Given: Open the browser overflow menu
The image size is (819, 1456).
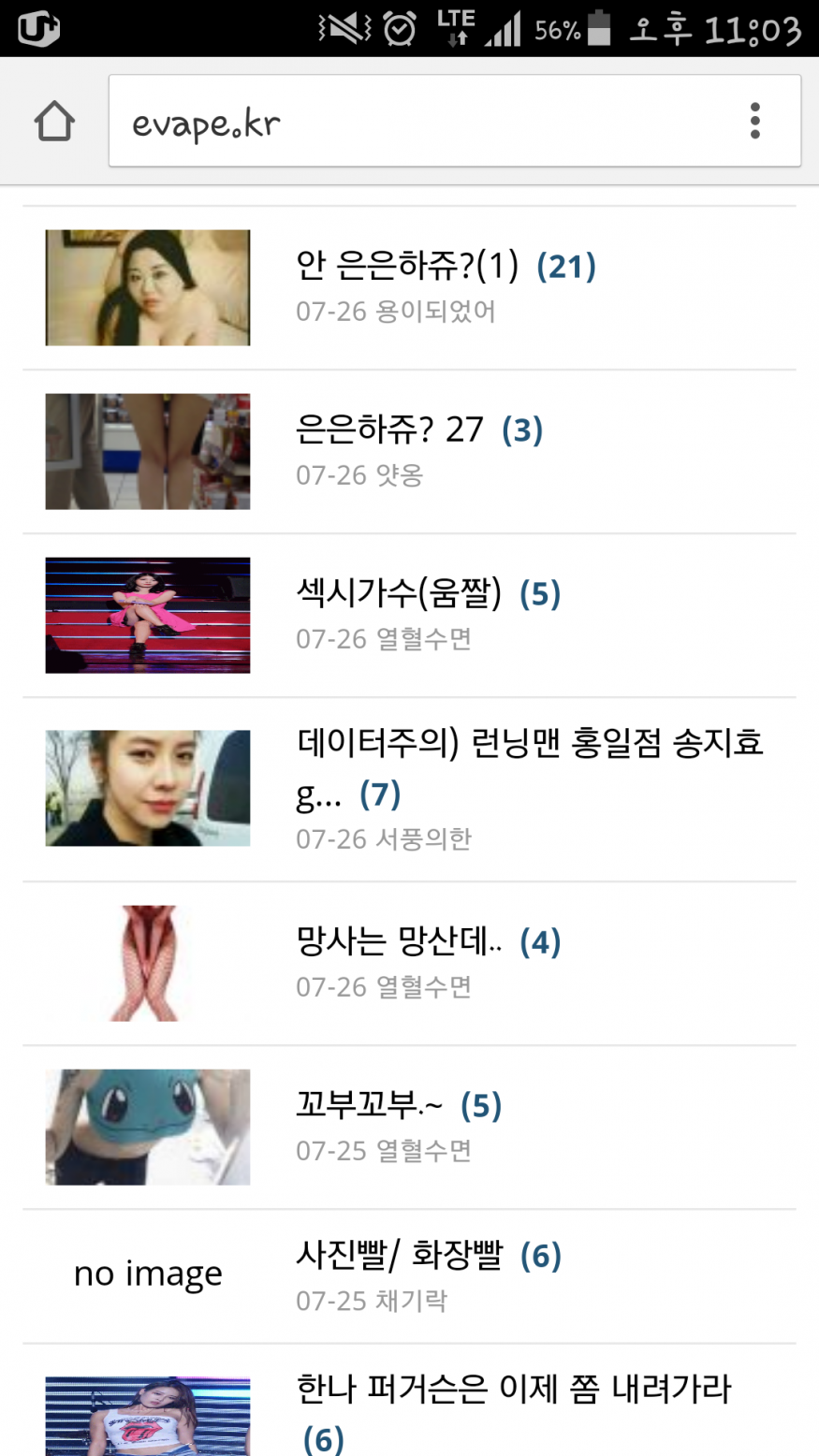Looking at the screenshot, I should tap(754, 121).
